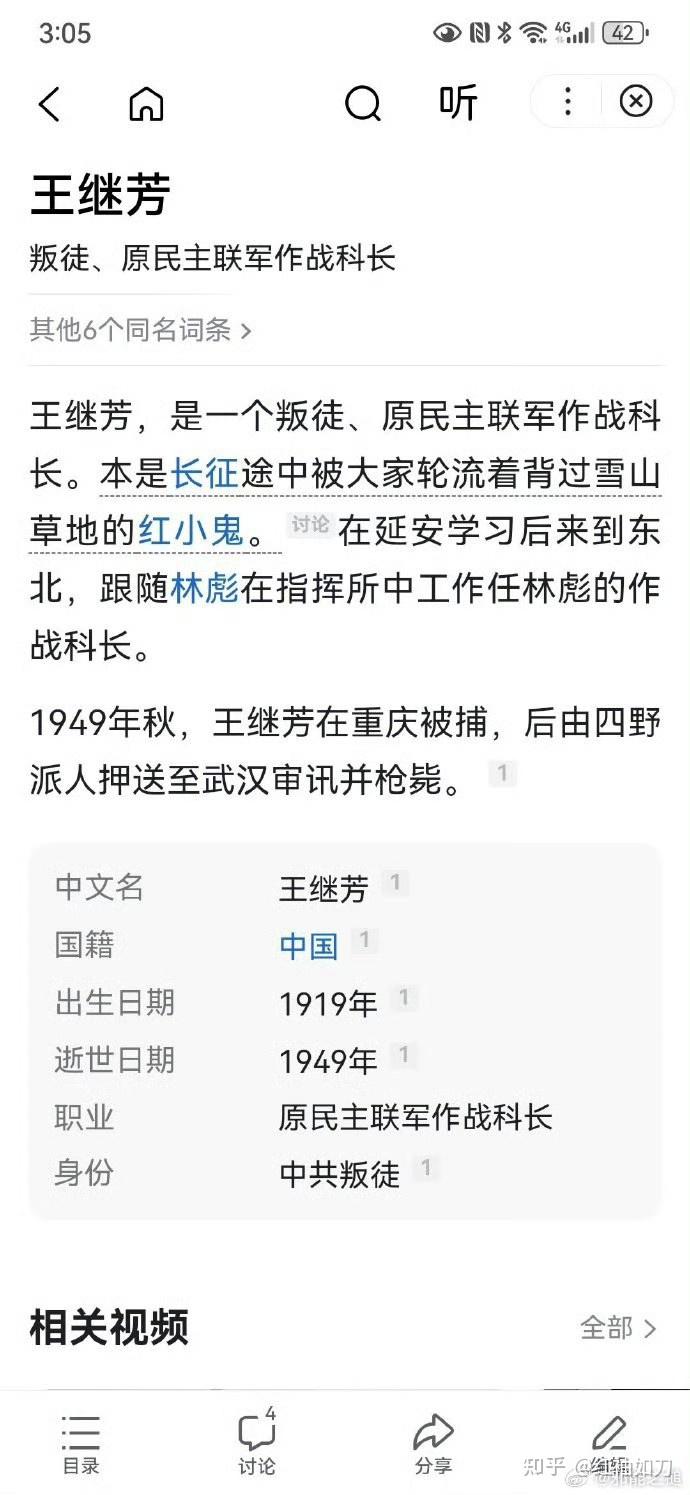Go back to the previous page

coord(49,103)
